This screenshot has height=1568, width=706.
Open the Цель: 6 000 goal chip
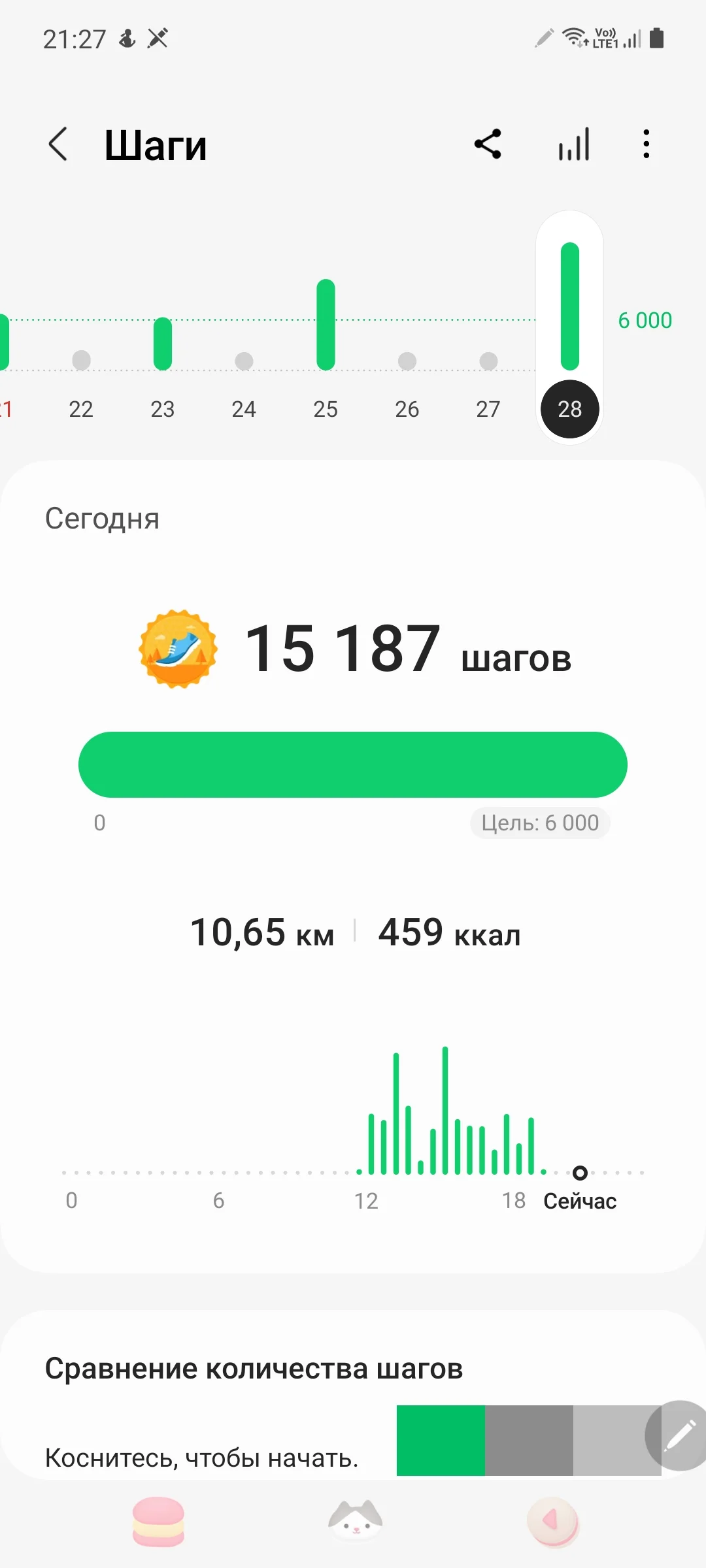[540, 823]
